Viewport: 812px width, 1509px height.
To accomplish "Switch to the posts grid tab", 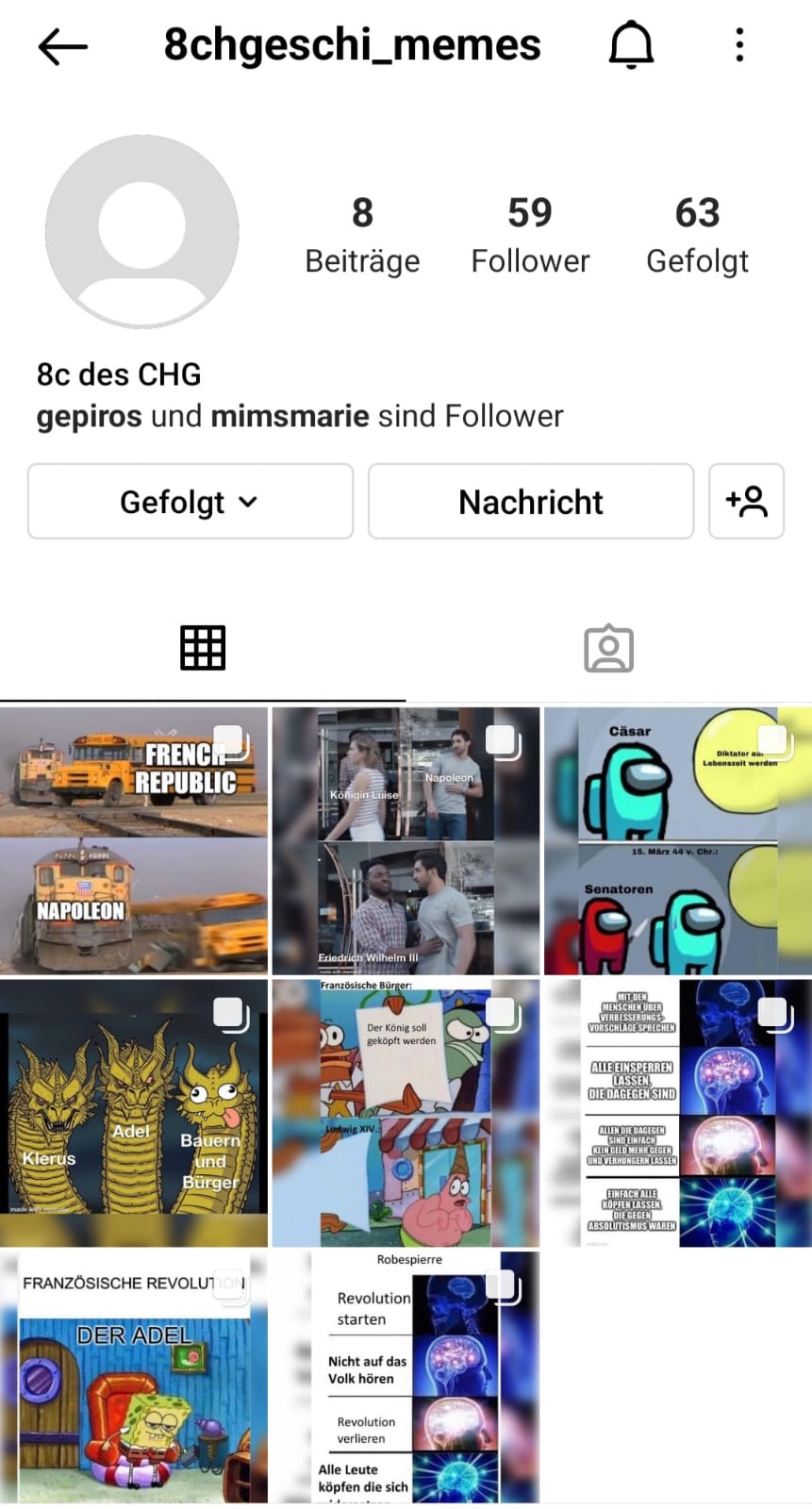I will click(x=203, y=649).
